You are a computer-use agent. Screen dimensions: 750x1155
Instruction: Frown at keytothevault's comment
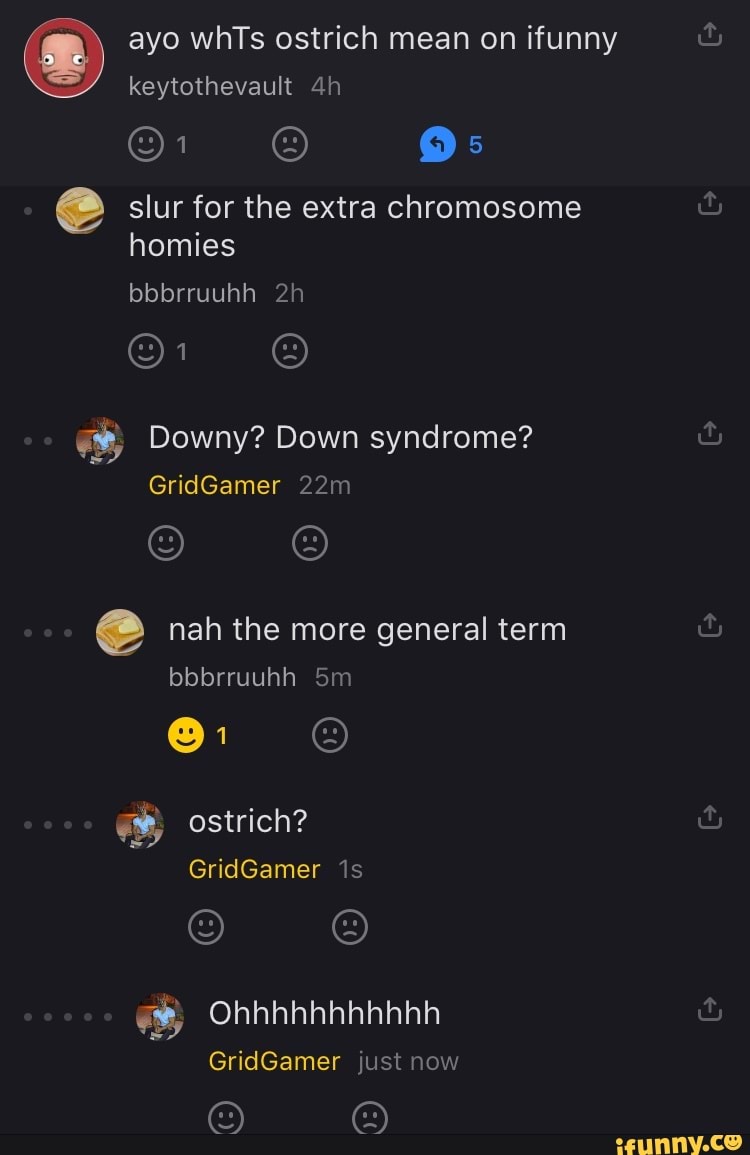(x=290, y=146)
